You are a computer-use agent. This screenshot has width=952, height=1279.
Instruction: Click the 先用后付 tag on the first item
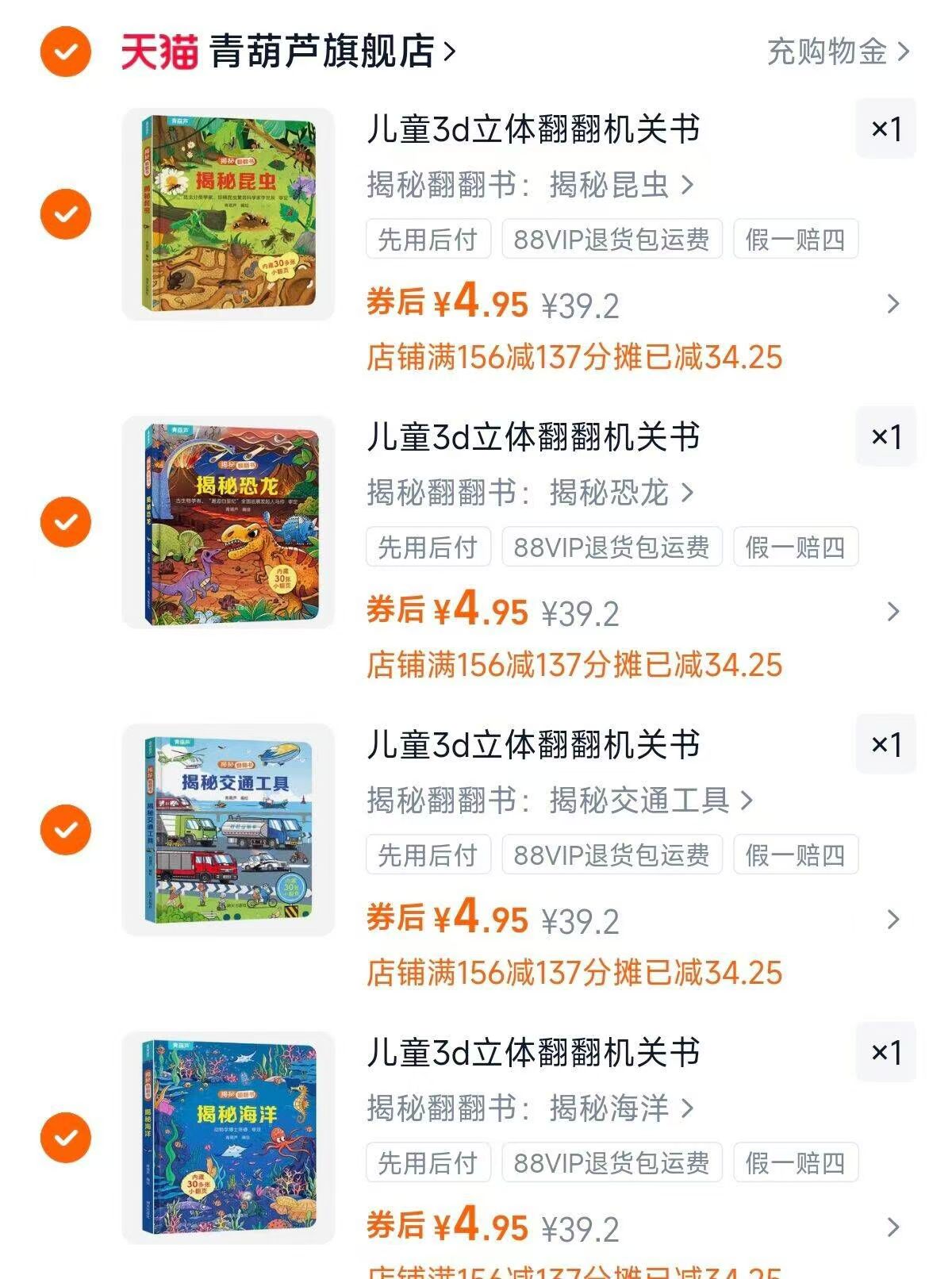(x=427, y=240)
